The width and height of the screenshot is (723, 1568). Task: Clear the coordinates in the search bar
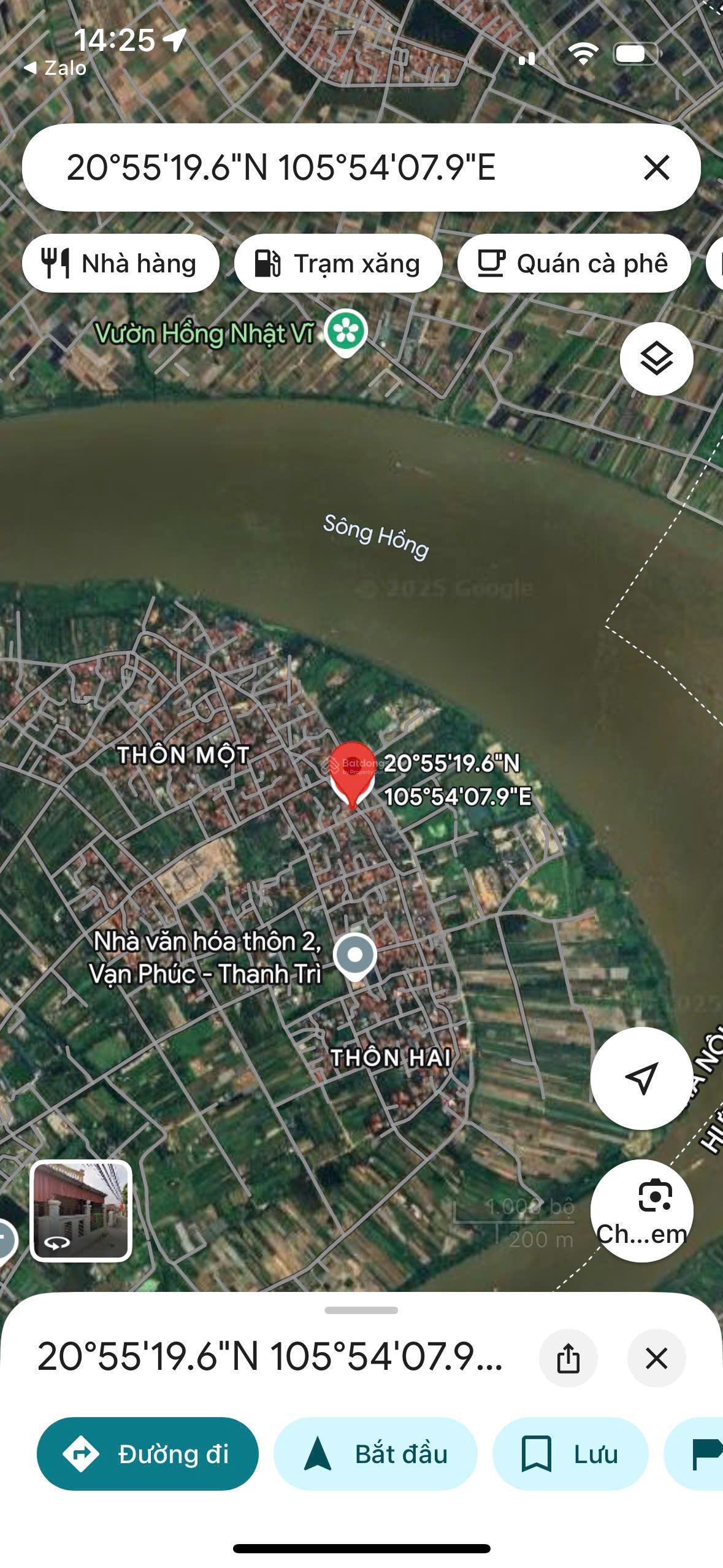coord(656,167)
